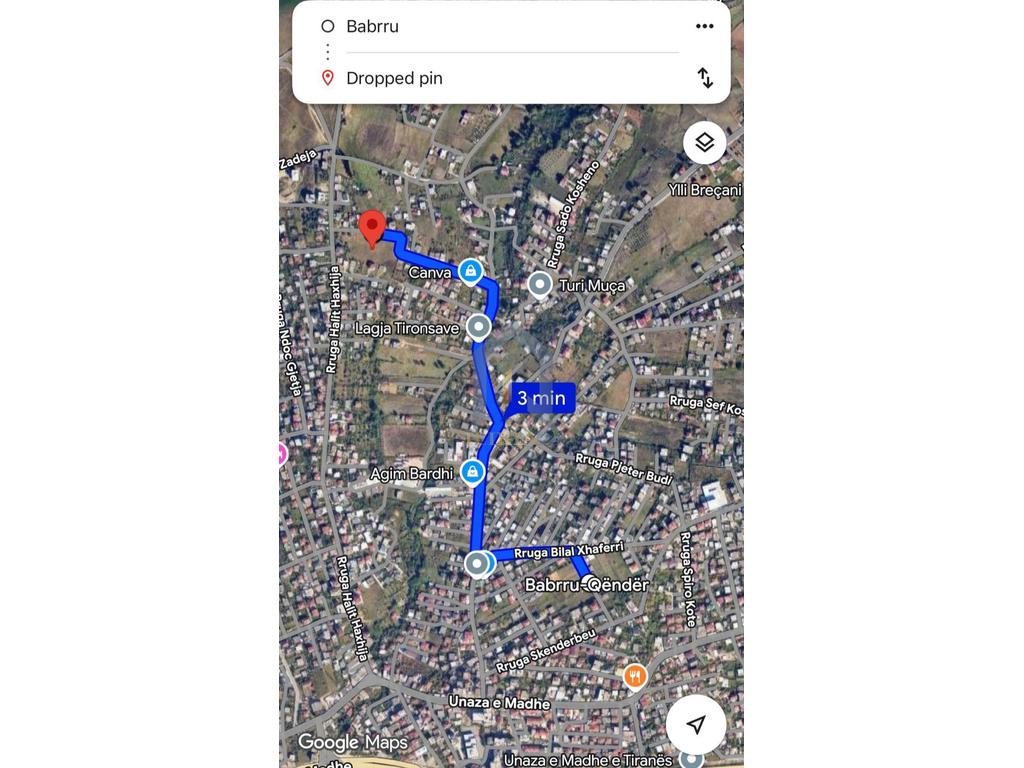Edit the Dropped pin destination field
The width and height of the screenshot is (1024, 768).
(500, 78)
